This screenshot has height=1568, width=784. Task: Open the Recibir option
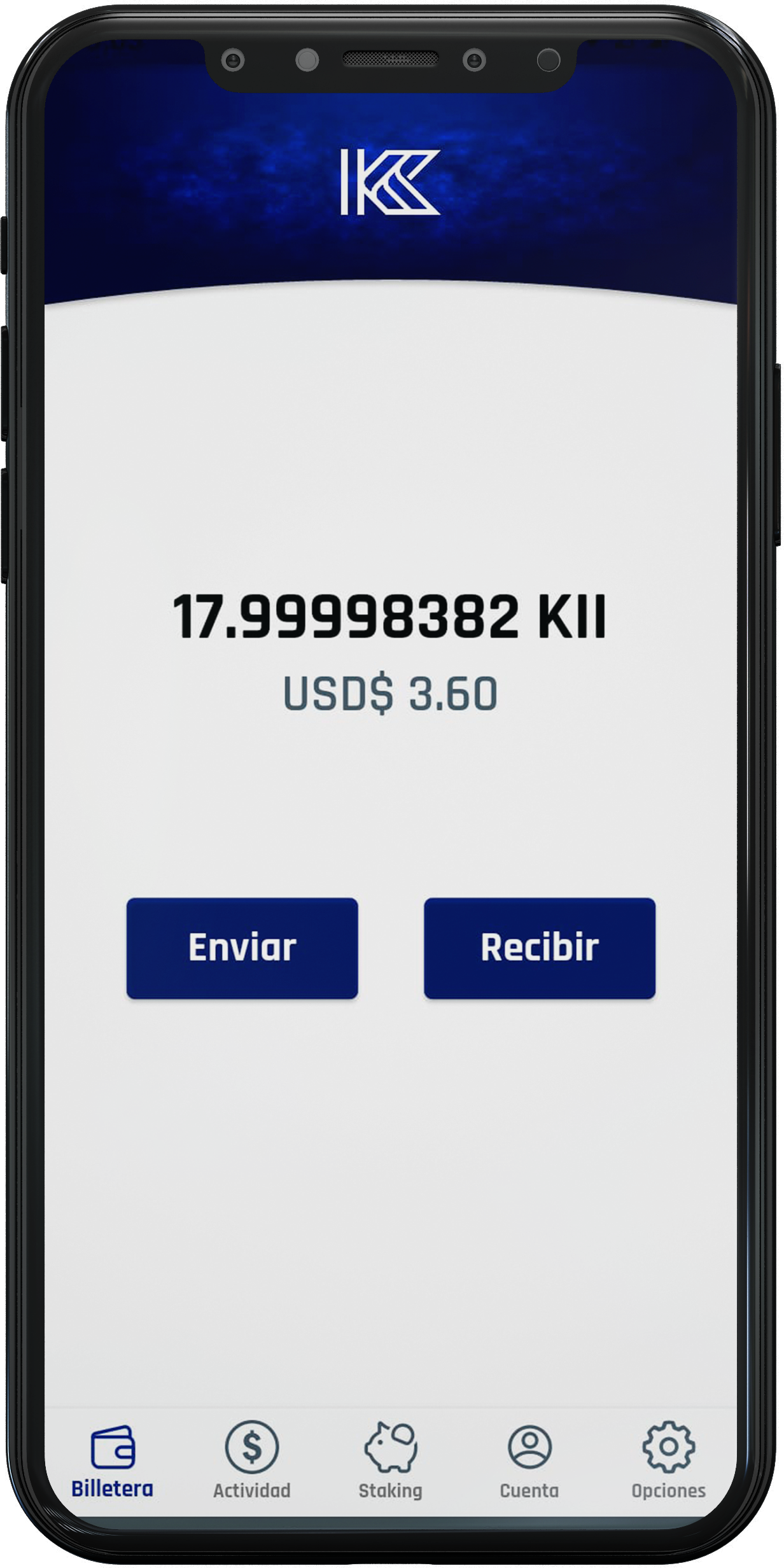click(540, 948)
